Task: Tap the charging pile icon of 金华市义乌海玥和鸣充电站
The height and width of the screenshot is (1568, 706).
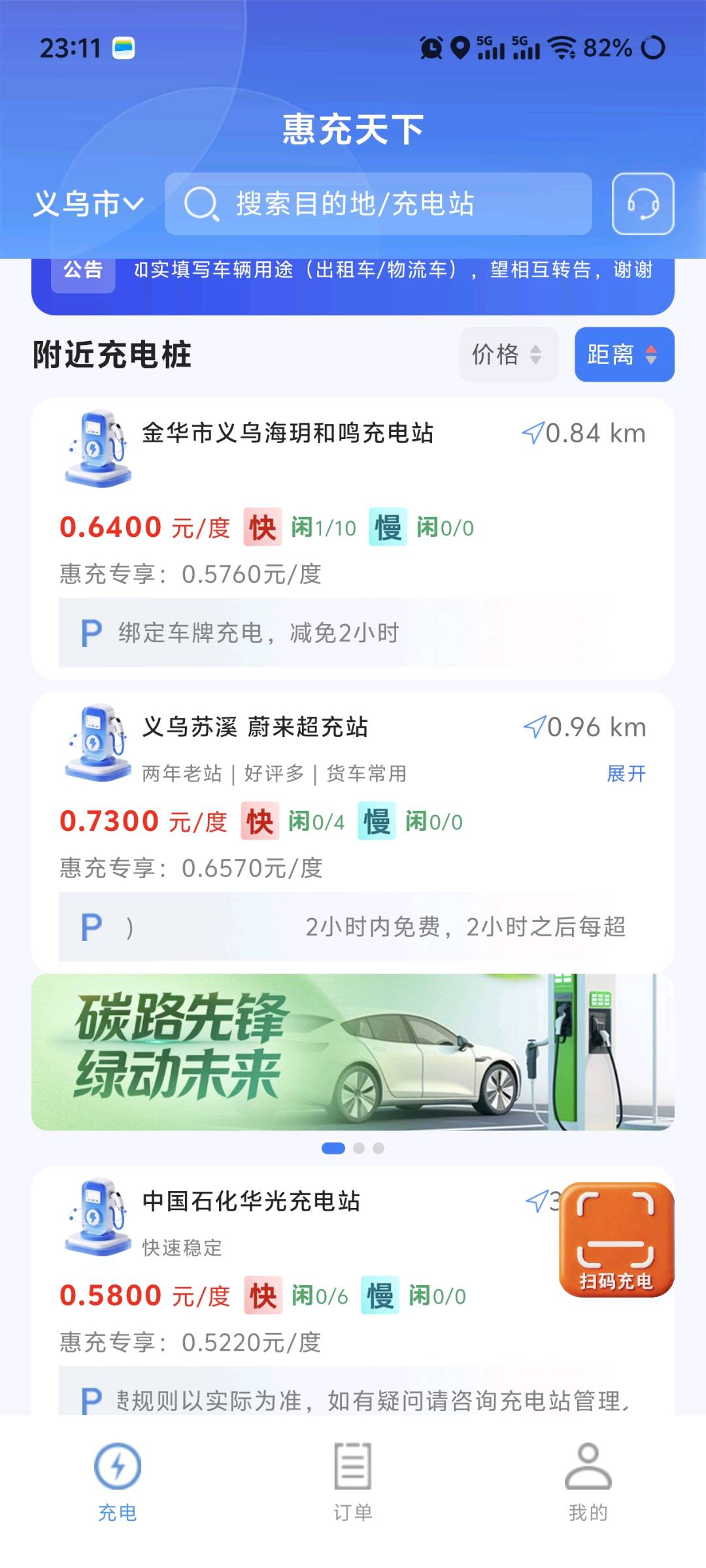Action: (97, 451)
